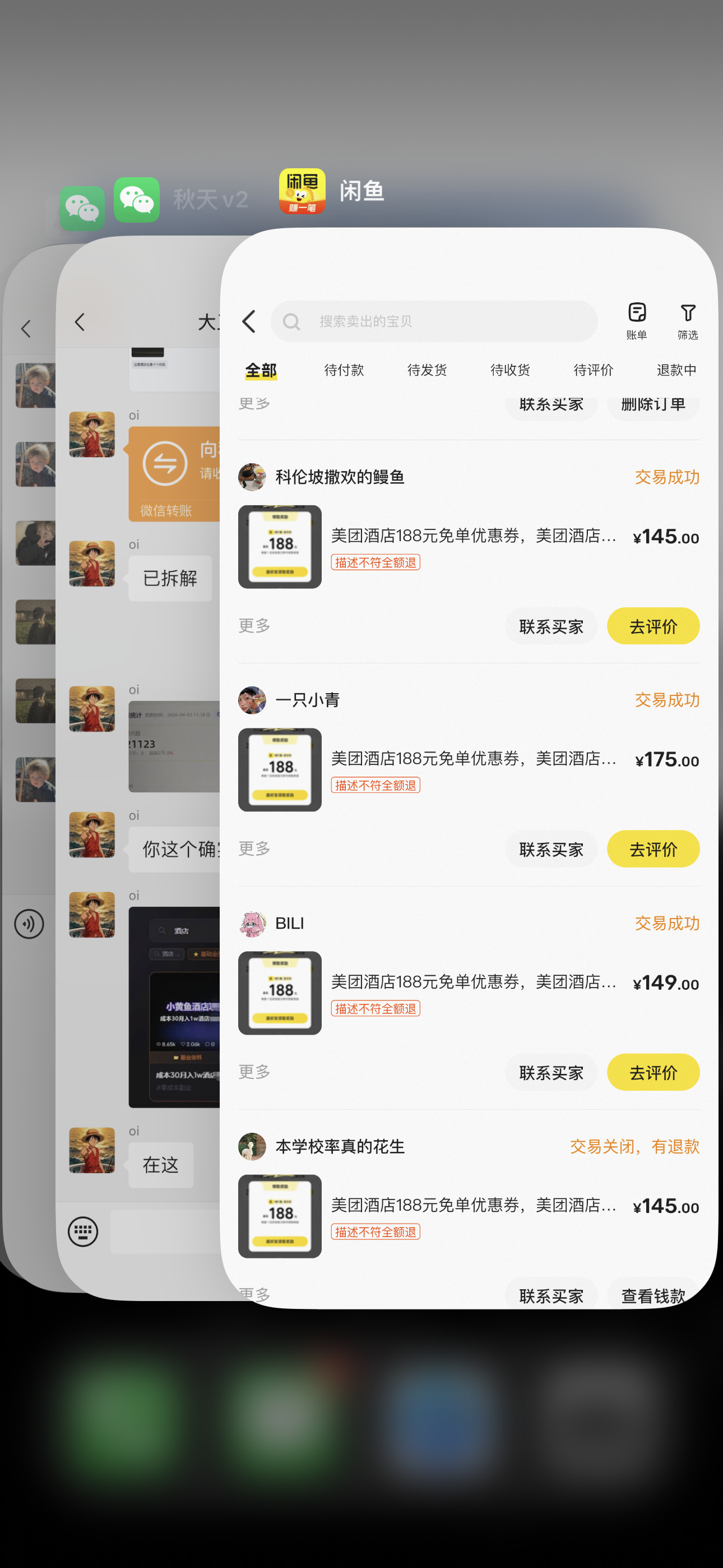Switch to the 待付款 tab
The width and height of the screenshot is (723, 1568).
344,370
